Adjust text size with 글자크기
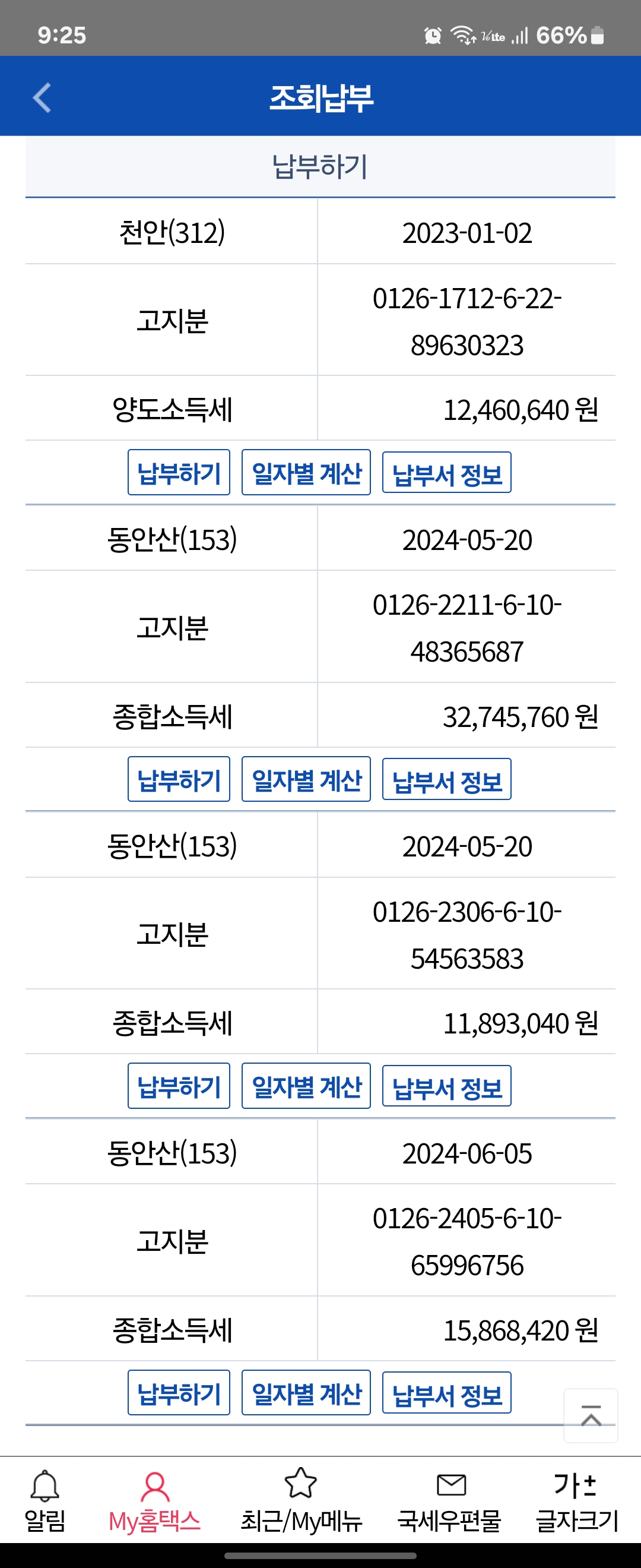The width and height of the screenshot is (641, 1568). tap(576, 1501)
